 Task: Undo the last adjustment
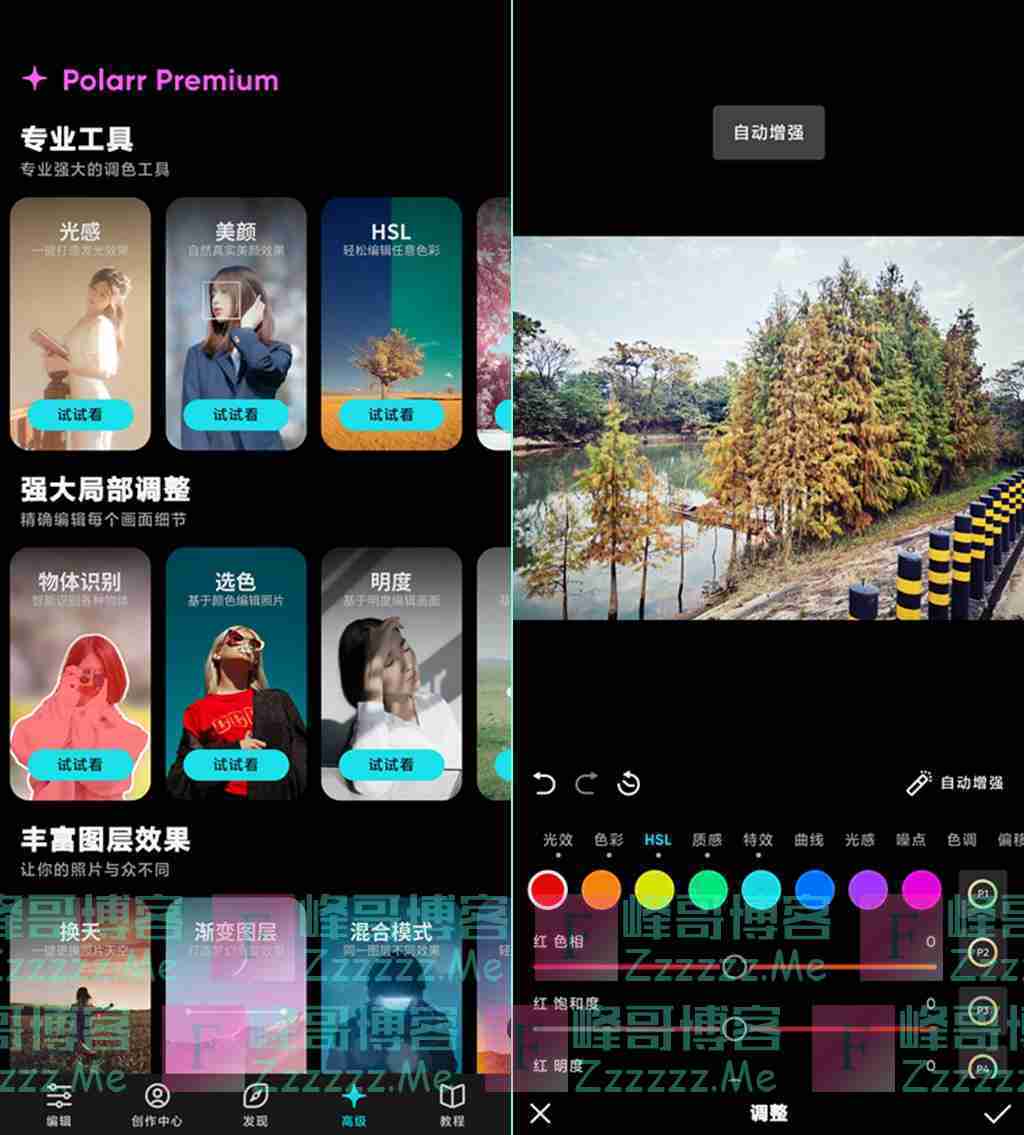pos(544,784)
